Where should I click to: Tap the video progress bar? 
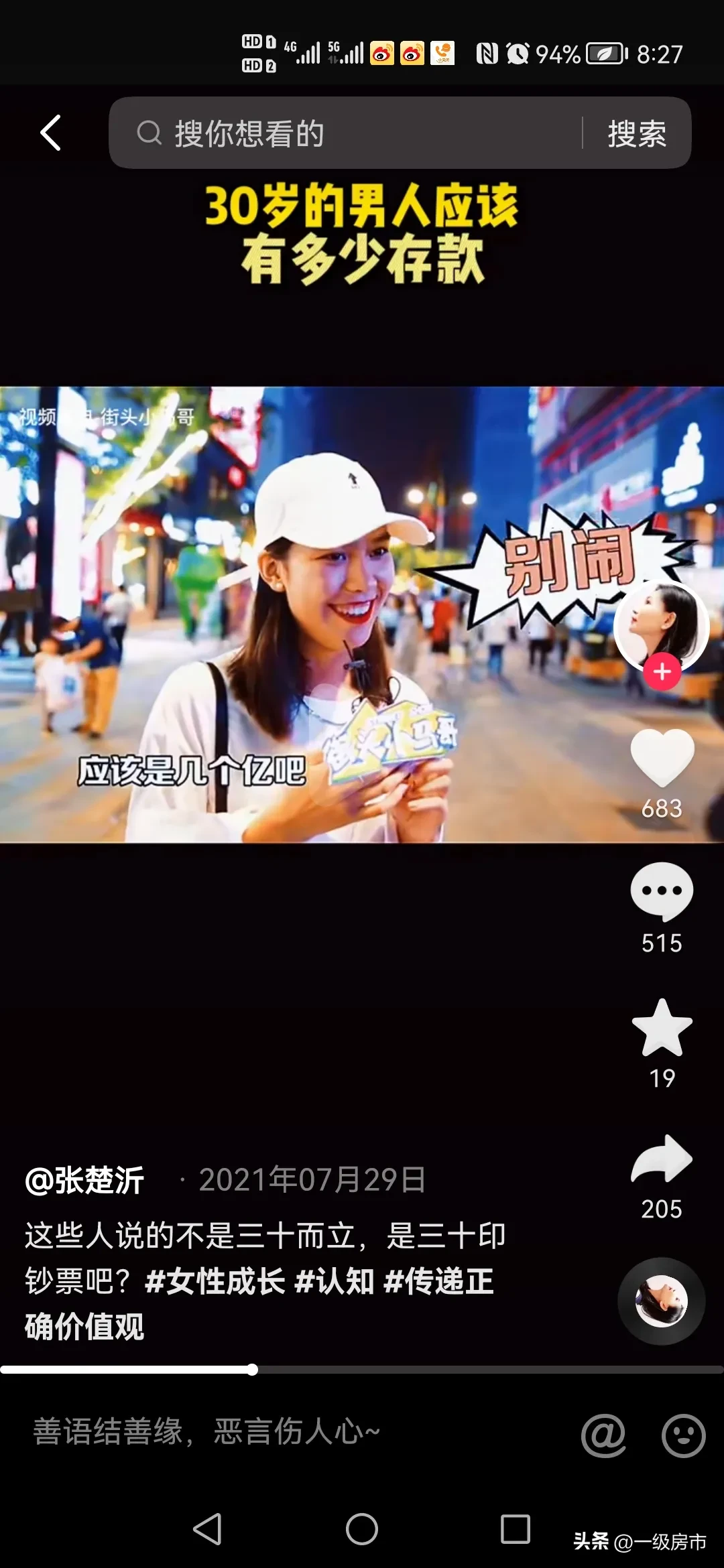point(362,1370)
